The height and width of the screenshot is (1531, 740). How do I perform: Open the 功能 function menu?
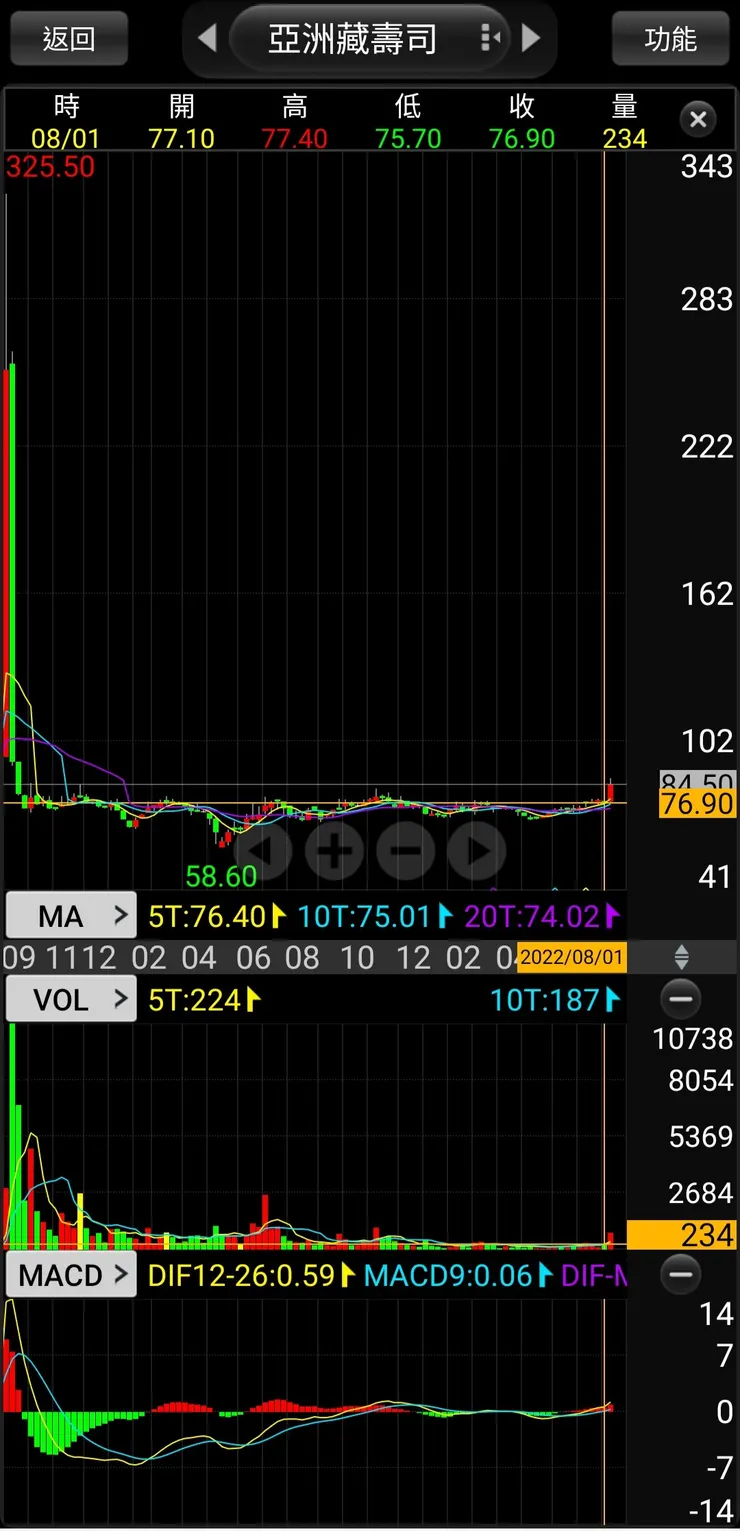tap(670, 39)
